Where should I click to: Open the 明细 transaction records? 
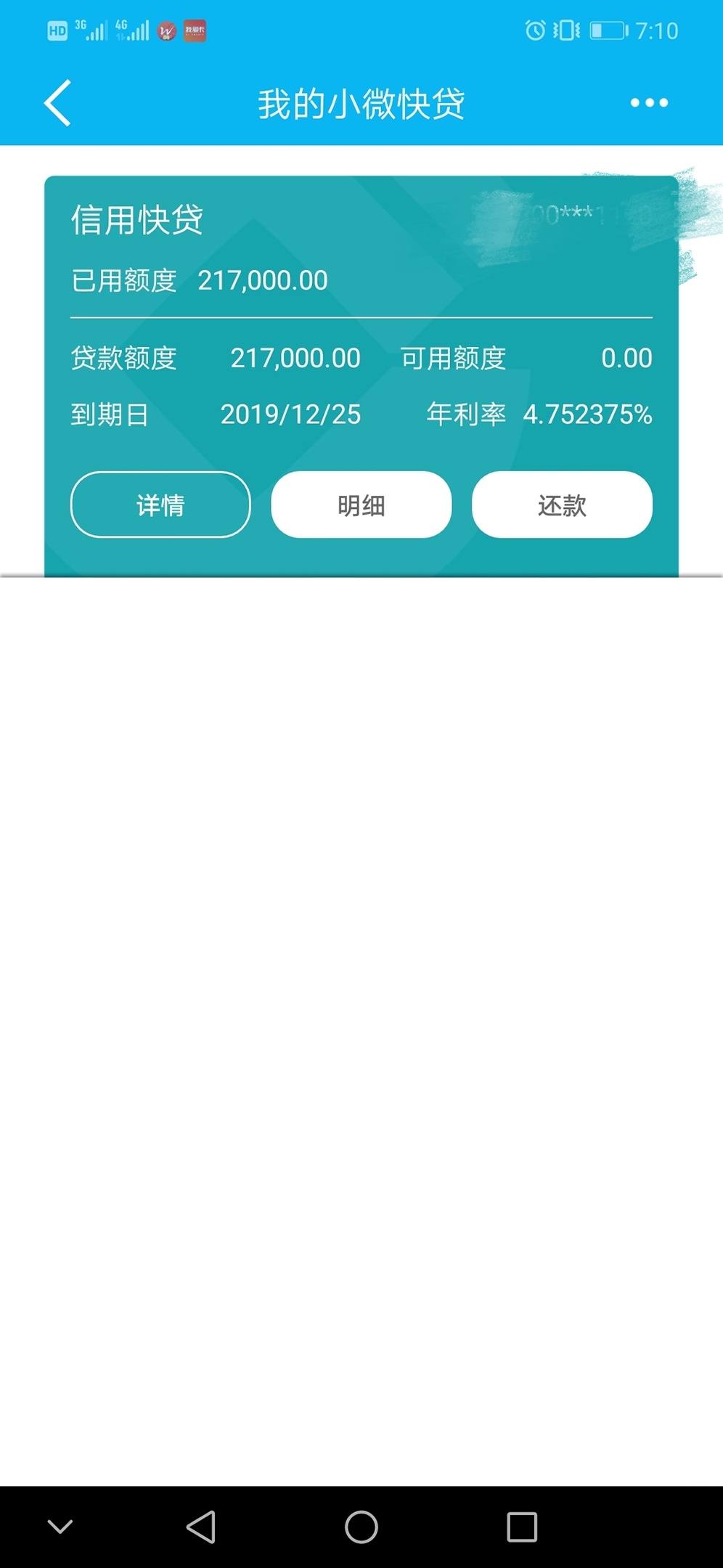pyautogui.click(x=361, y=505)
